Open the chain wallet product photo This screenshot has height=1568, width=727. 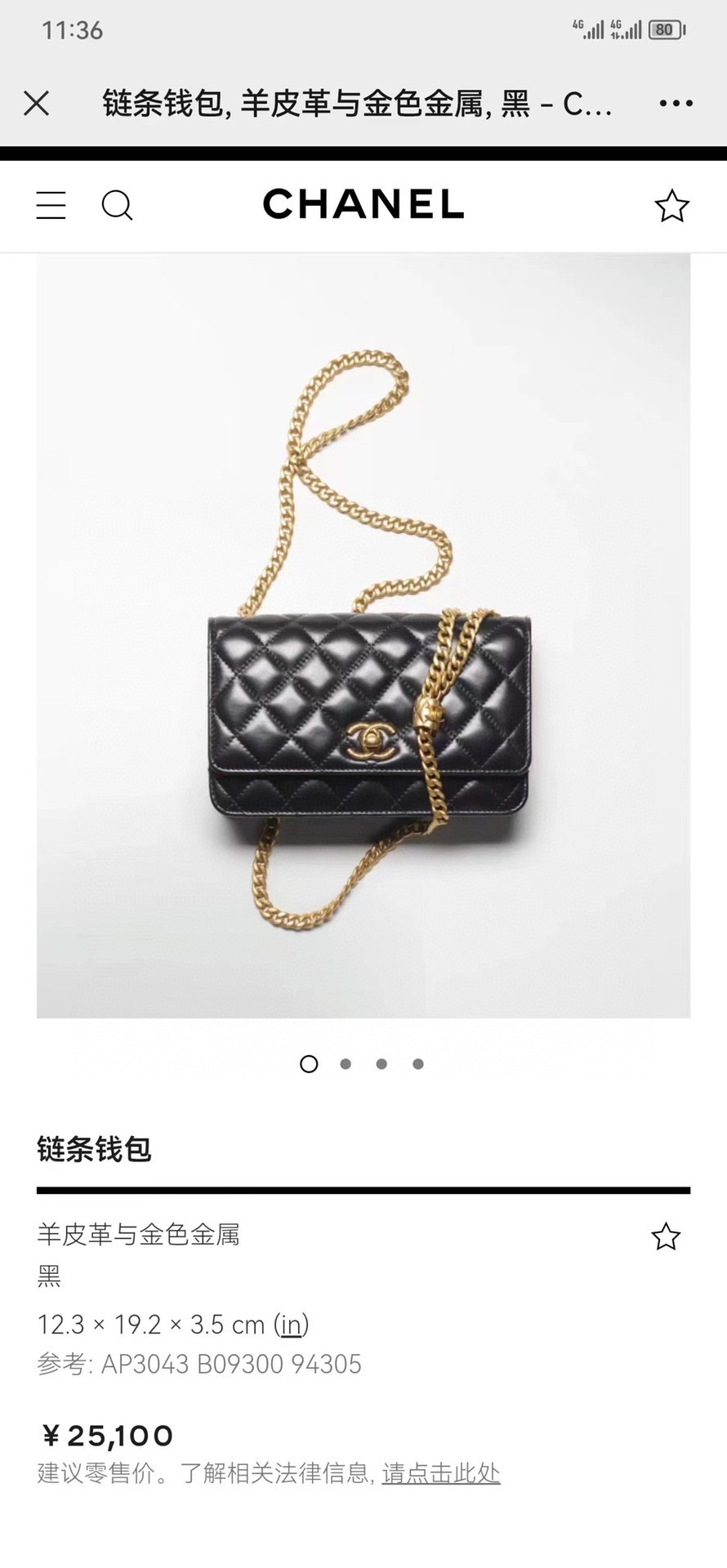tap(363, 635)
